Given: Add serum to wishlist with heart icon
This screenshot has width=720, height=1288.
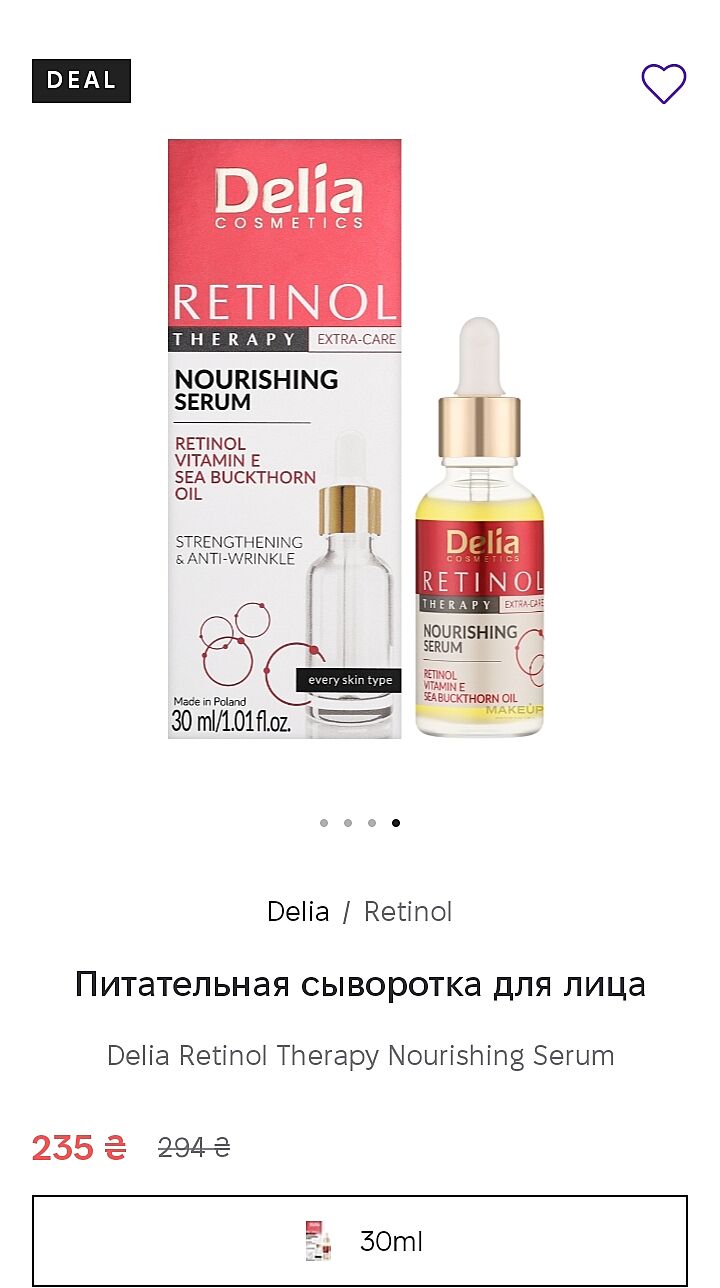Looking at the screenshot, I should point(663,83).
